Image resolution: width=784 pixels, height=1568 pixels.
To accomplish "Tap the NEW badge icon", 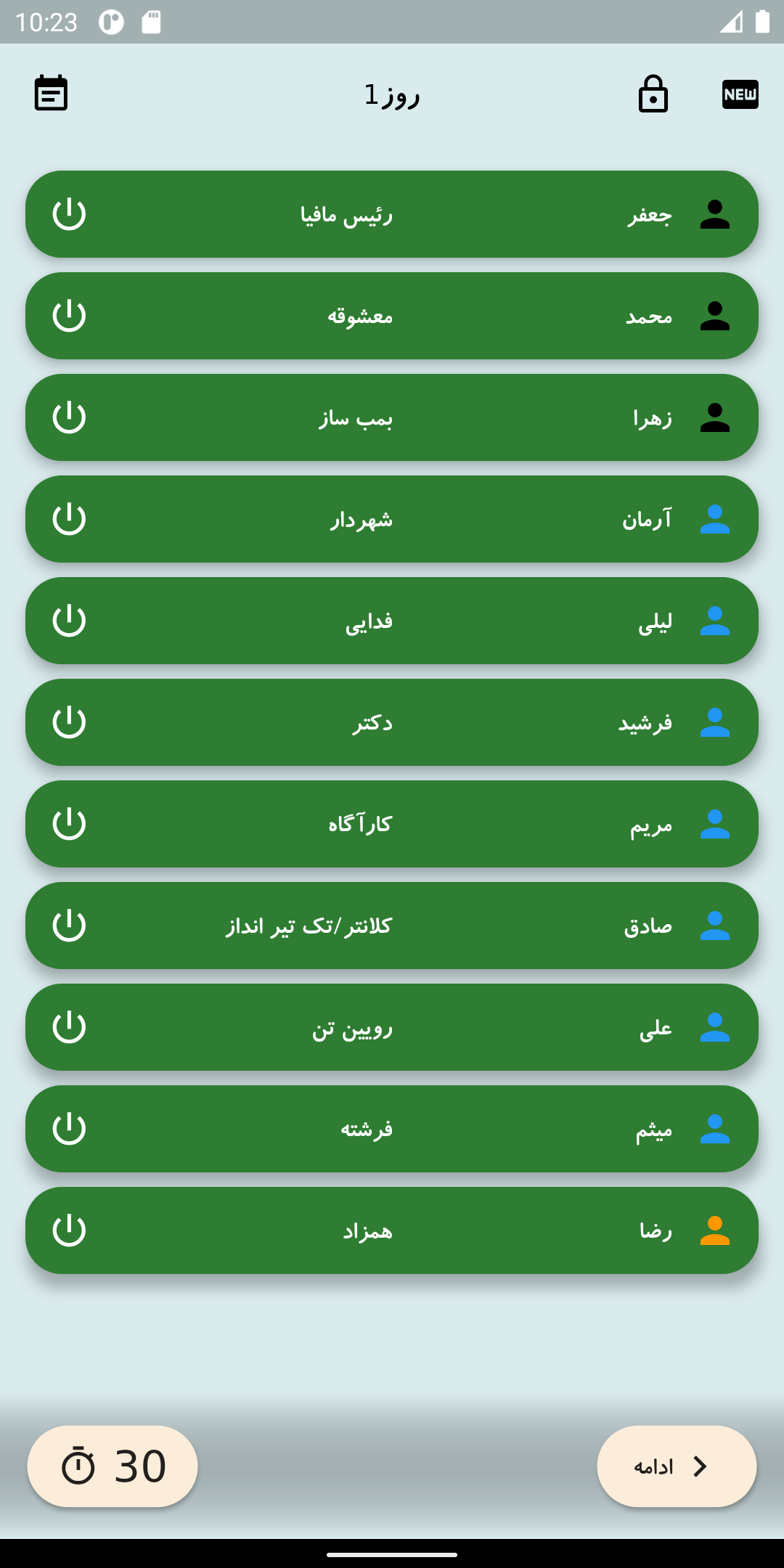I will 739,94.
